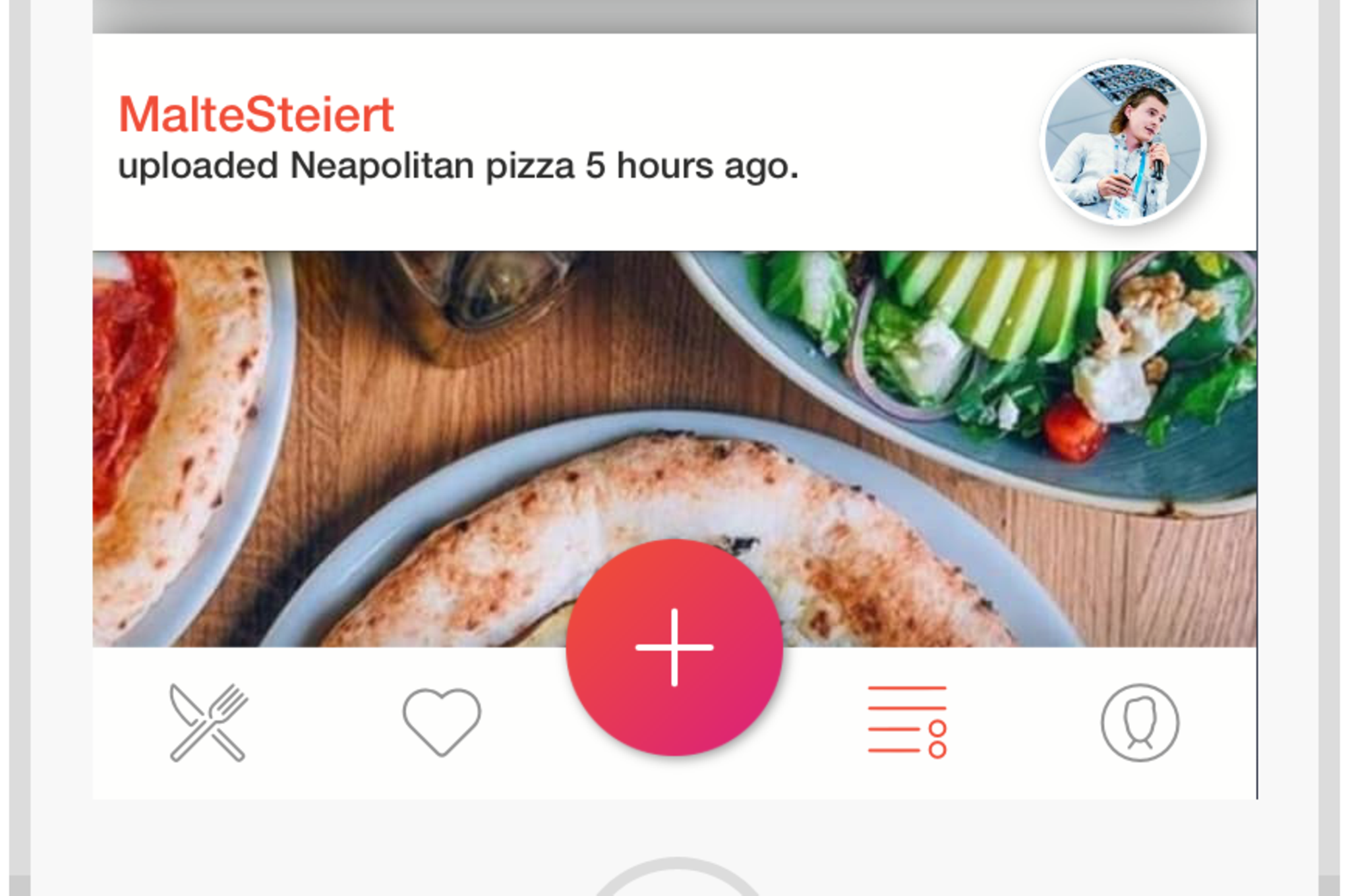This screenshot has height=896, width=1350.
Task: Open MalteSteiert's username link
Action: coord(256,115)
